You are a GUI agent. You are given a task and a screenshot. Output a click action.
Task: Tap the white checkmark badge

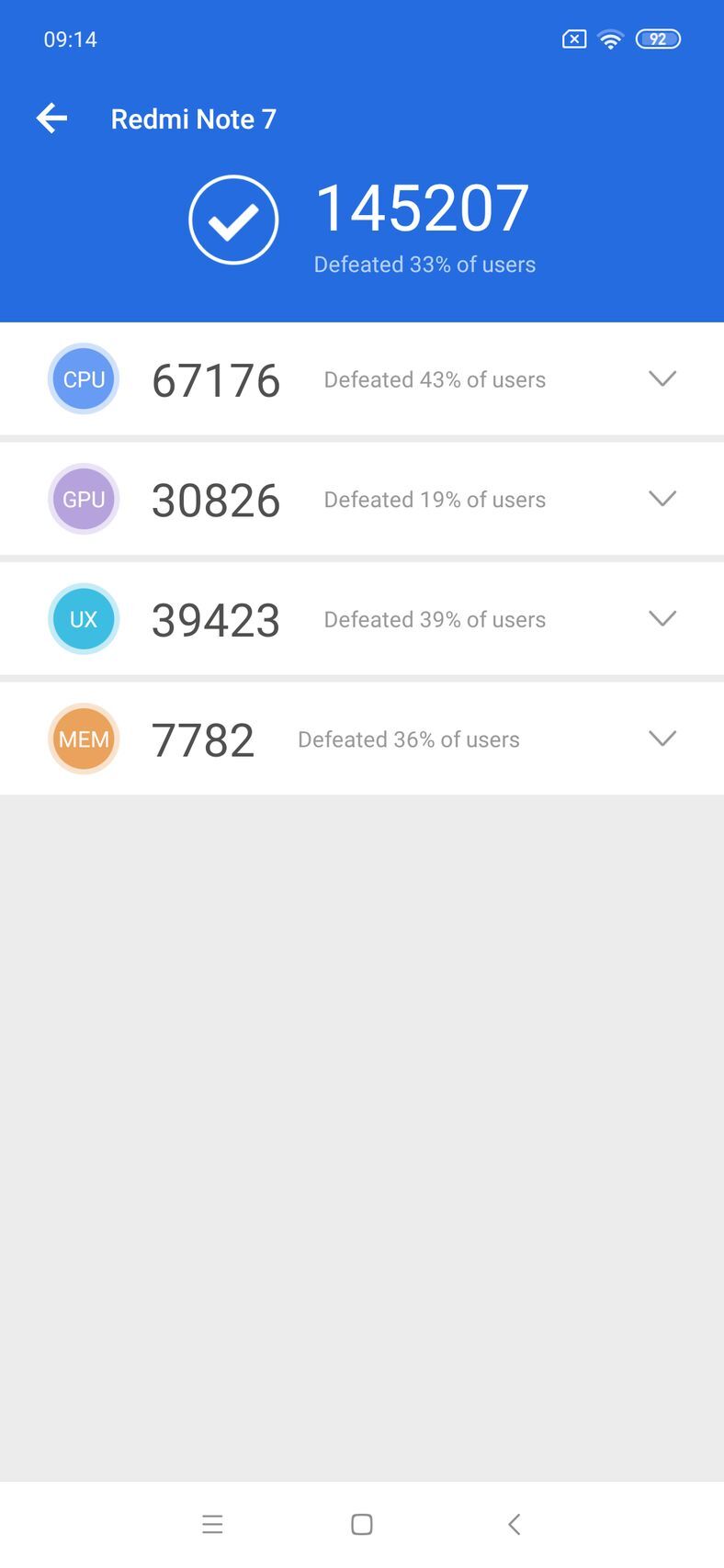pos(232,220)
